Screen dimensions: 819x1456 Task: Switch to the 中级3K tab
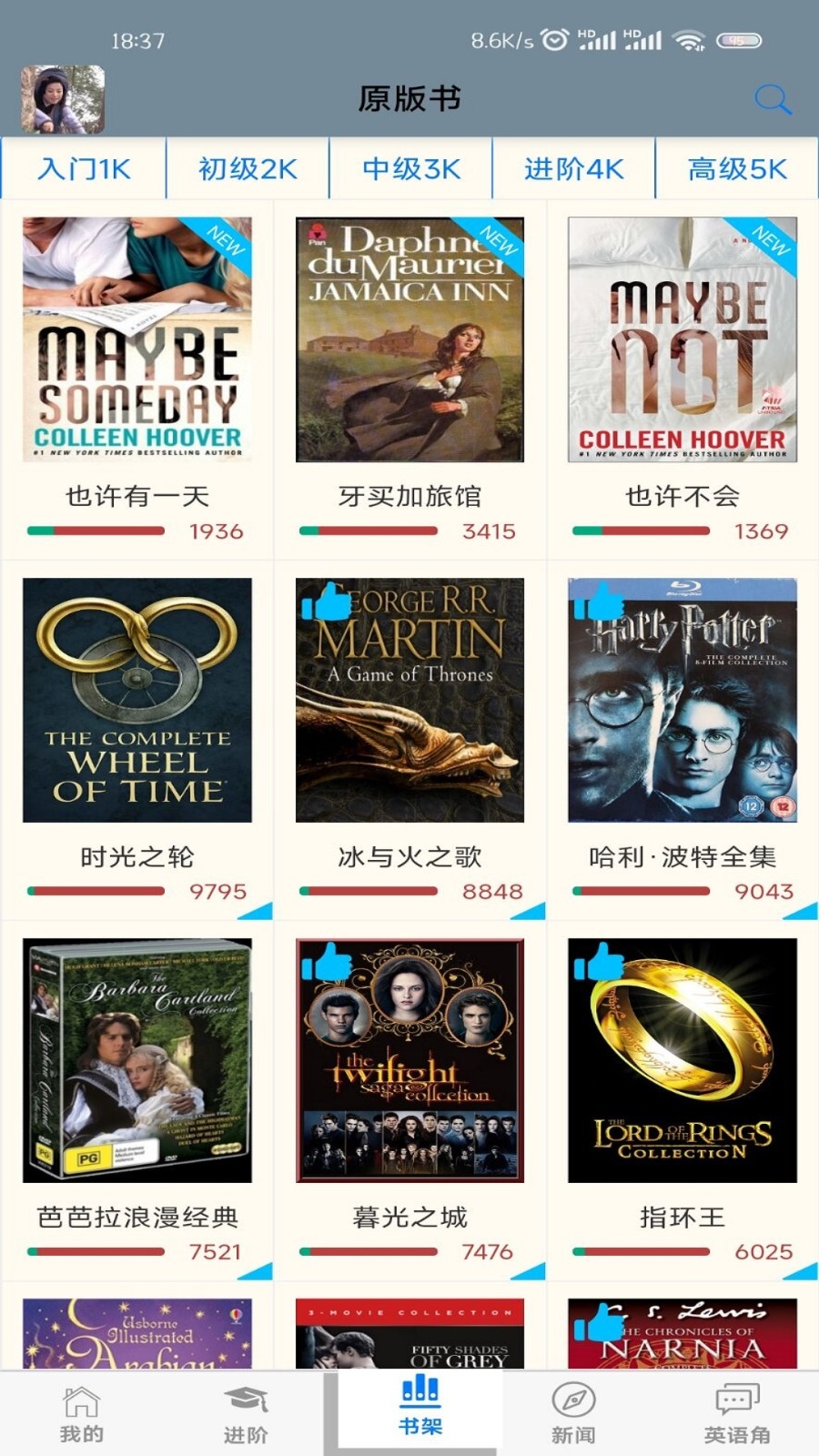[410, 169]
